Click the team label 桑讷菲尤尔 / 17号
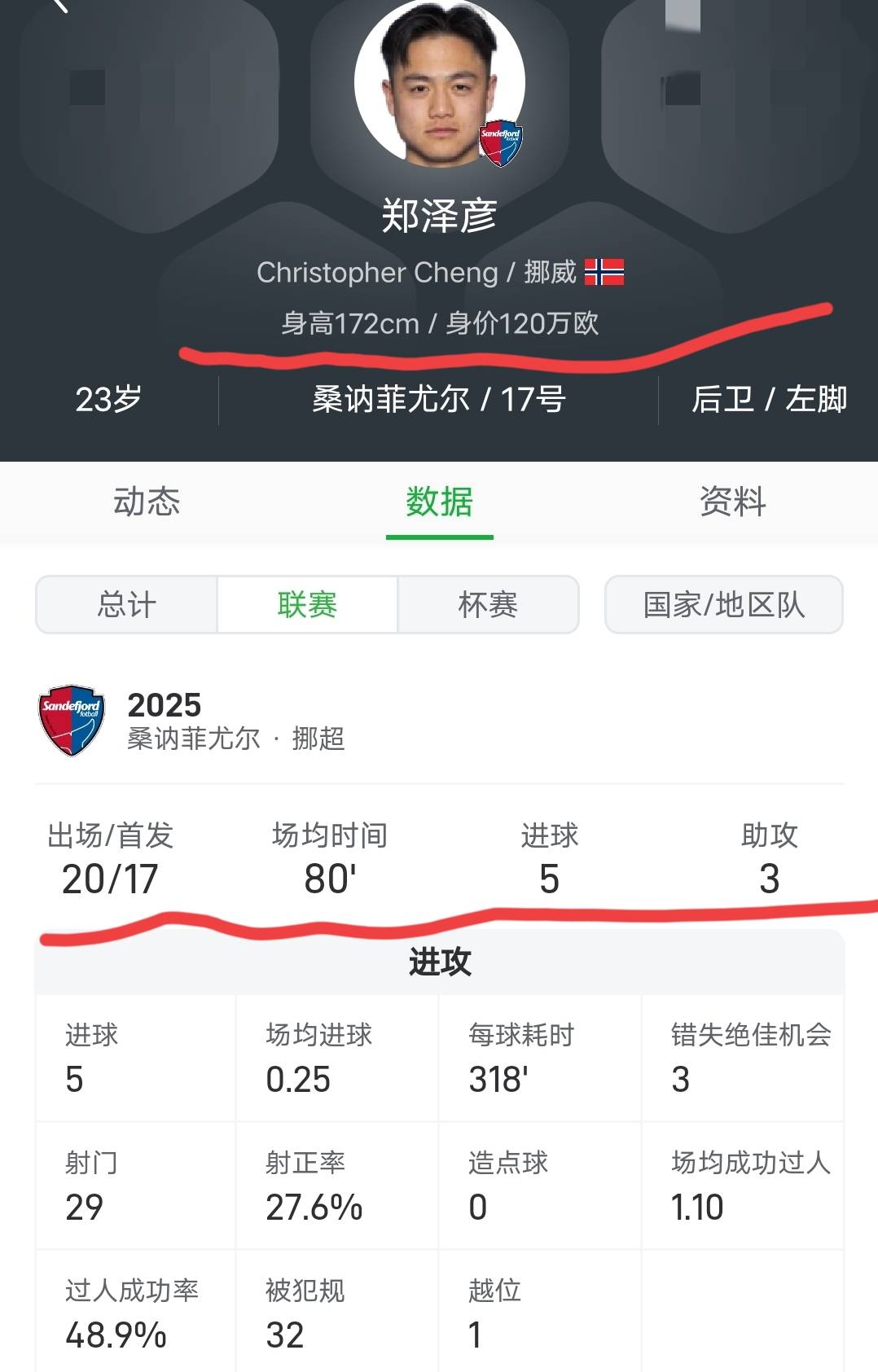 (439, 400)
